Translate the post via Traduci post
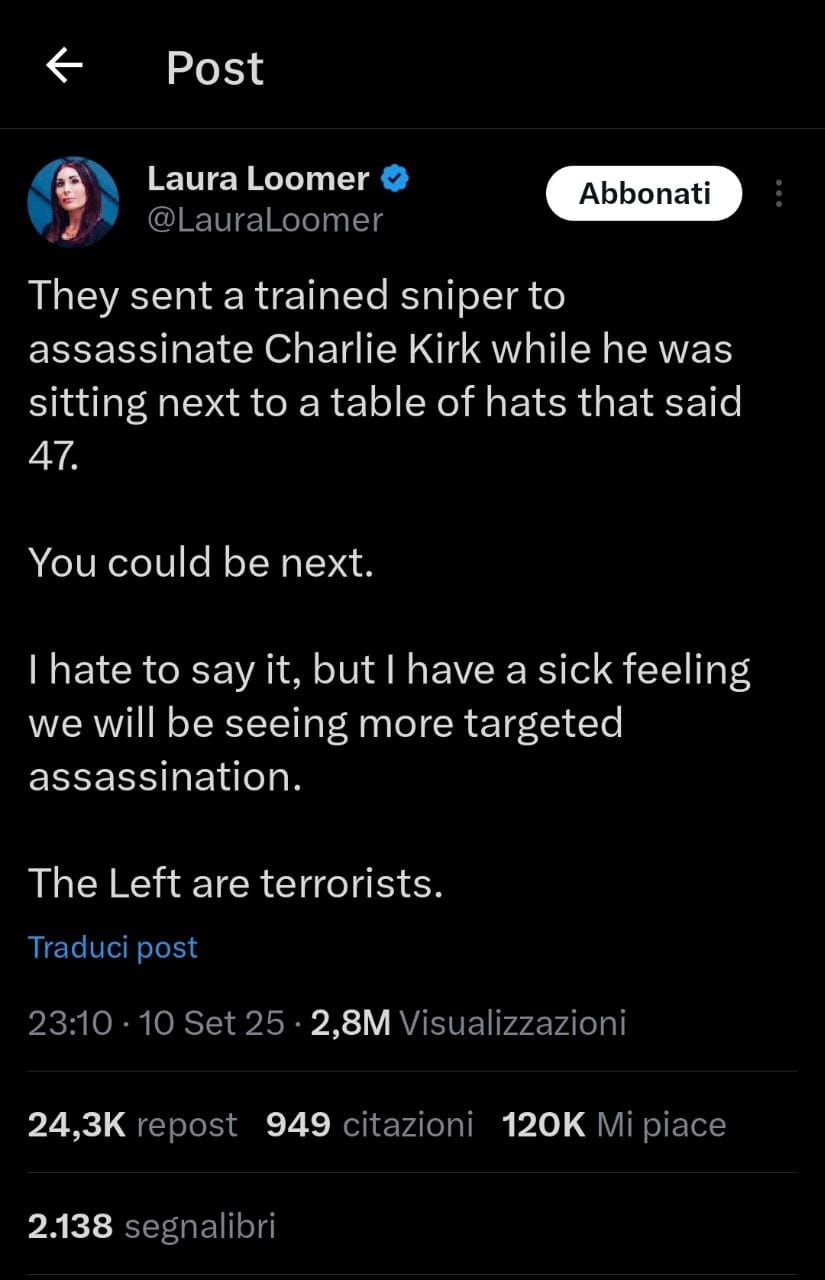This screenshot has height=1280, width=825. tap(113, 947)
